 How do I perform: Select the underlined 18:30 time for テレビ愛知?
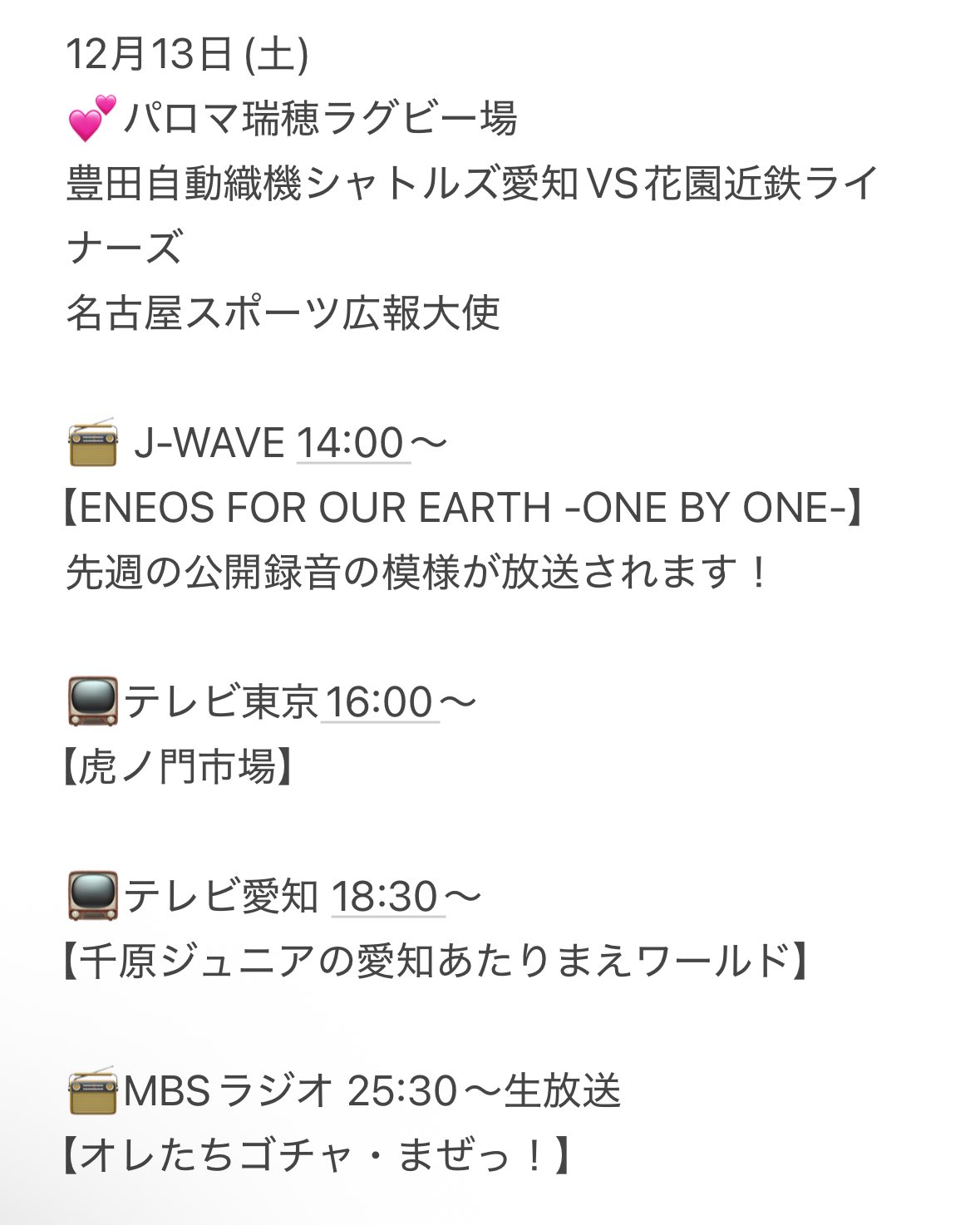(x=387, y=897)
